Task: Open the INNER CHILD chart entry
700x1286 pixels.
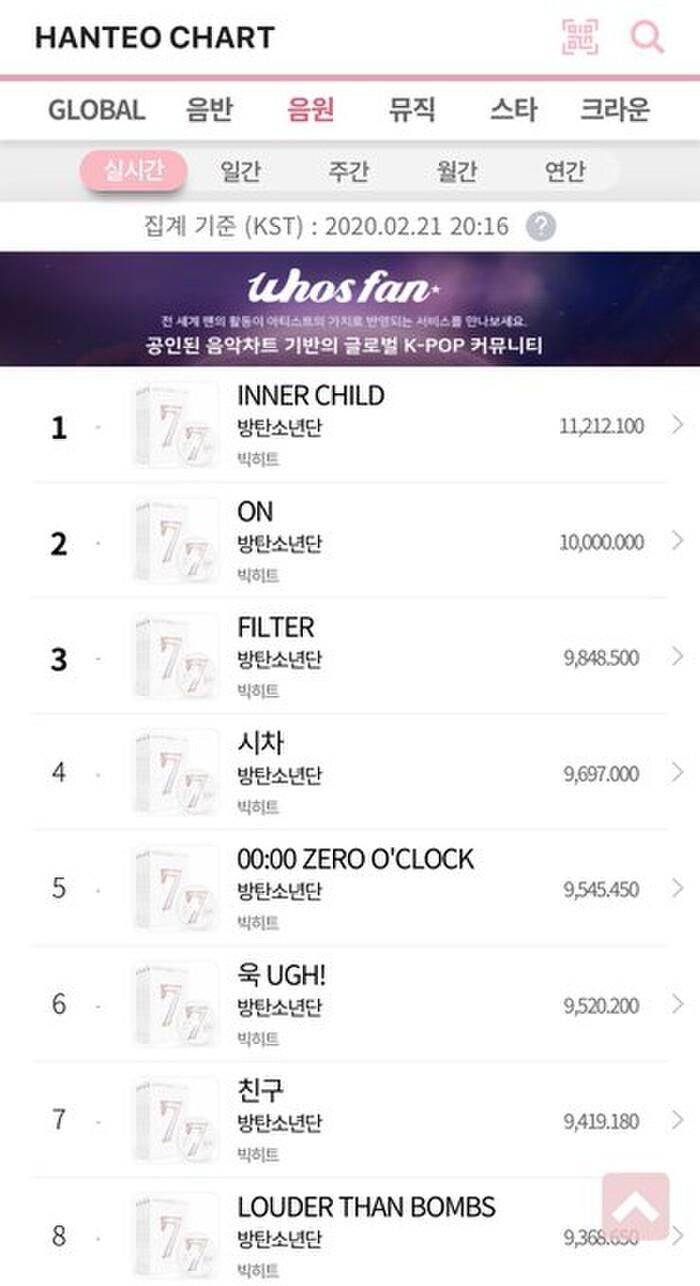Action: [350, 426]
